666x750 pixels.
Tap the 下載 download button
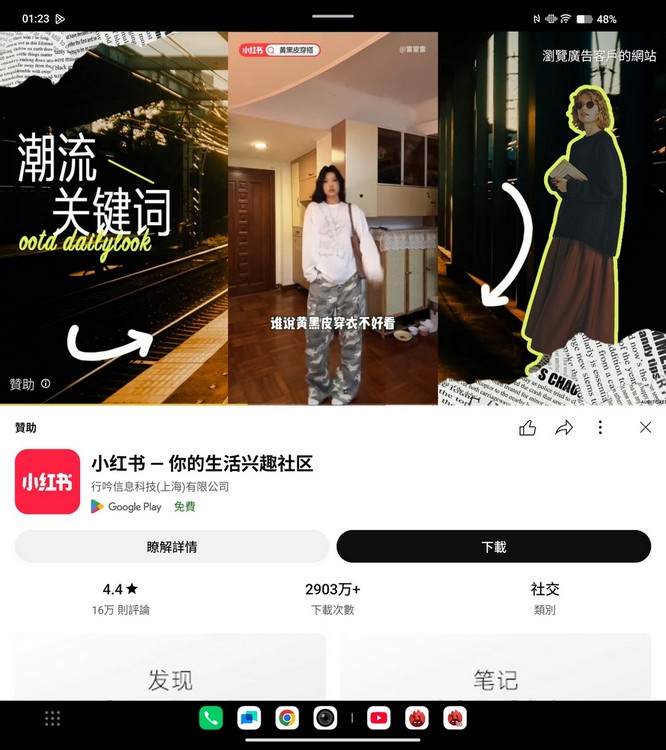click(493, 547)
